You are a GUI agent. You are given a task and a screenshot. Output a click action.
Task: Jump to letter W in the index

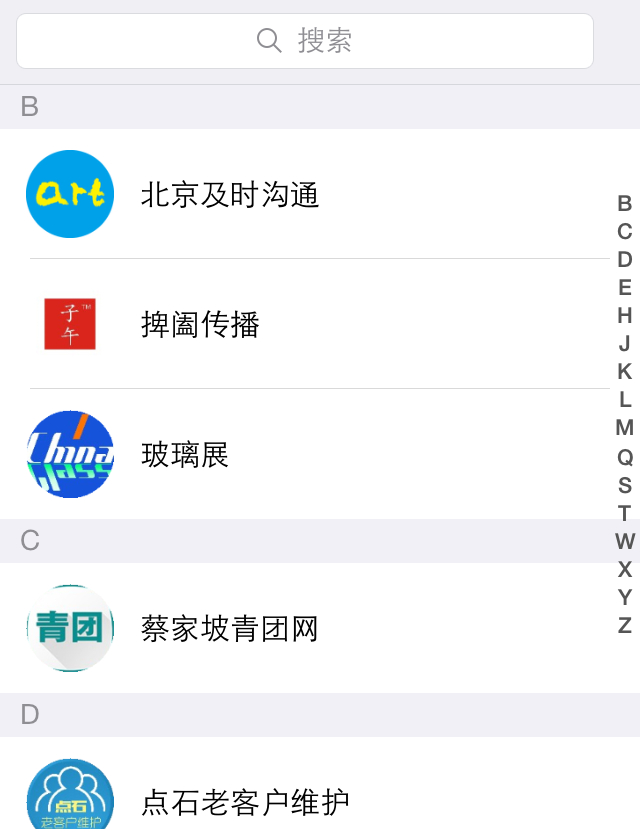point(625,542)
